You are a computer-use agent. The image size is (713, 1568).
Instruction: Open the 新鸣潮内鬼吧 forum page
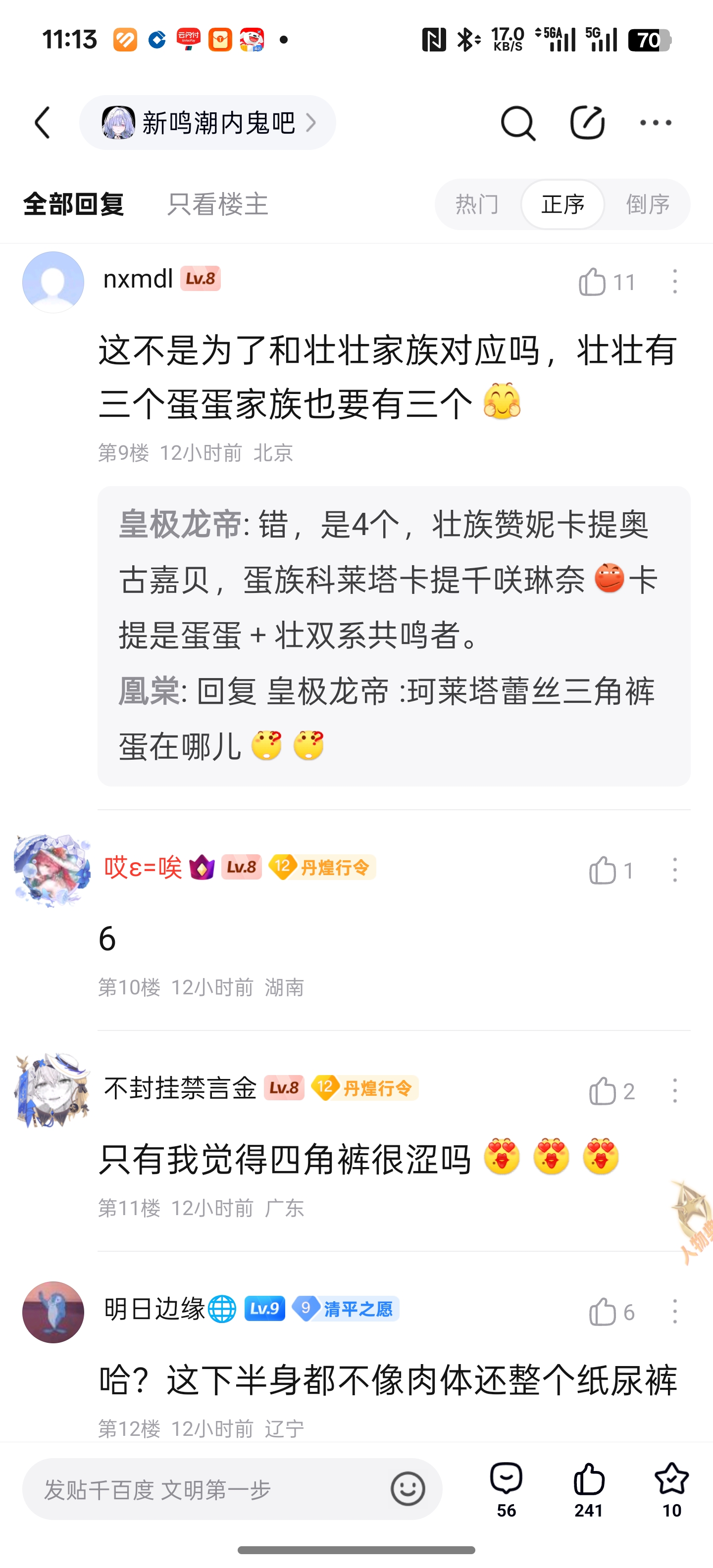pyautogui.click(x=207, y=123)
